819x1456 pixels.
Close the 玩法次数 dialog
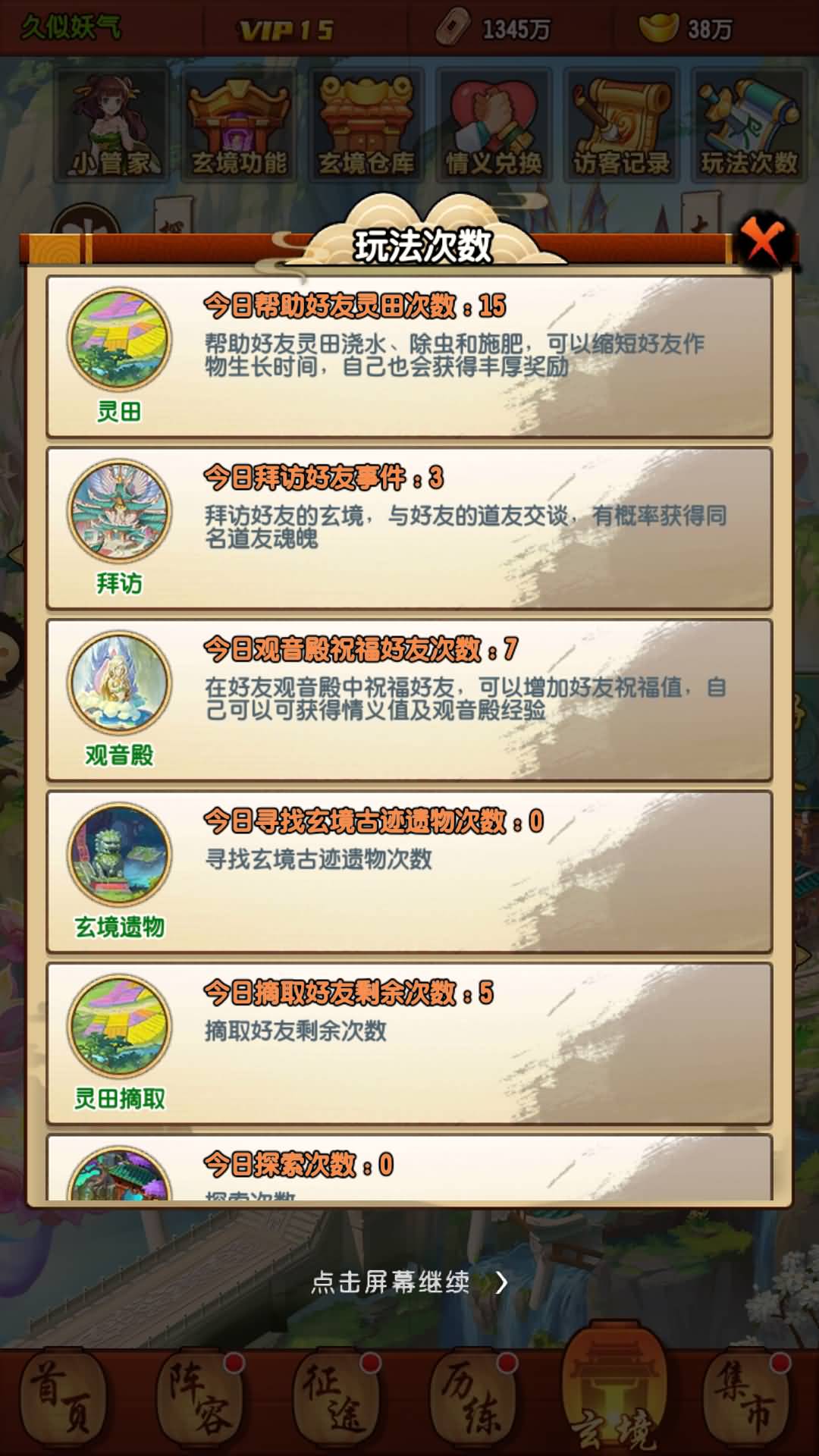point(764,243)
